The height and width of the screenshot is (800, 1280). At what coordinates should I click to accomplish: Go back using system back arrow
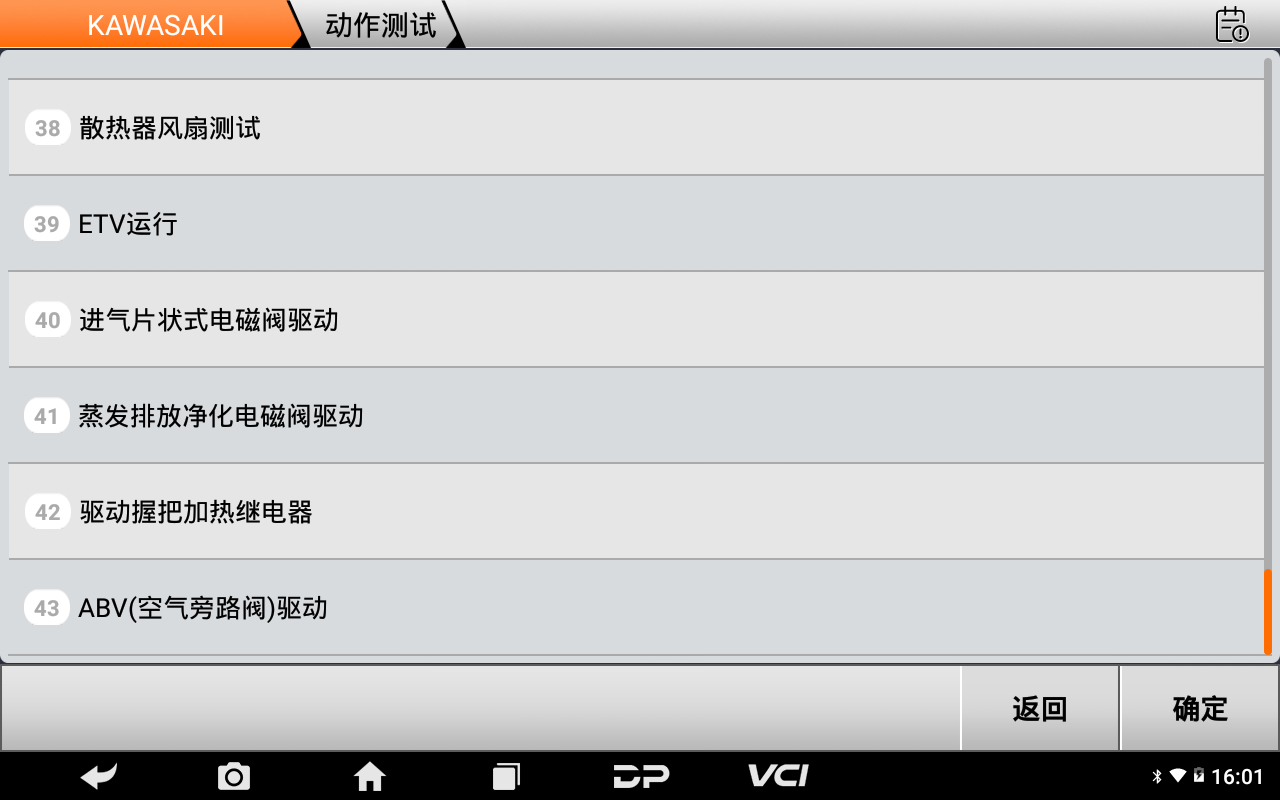coord(99,776)
